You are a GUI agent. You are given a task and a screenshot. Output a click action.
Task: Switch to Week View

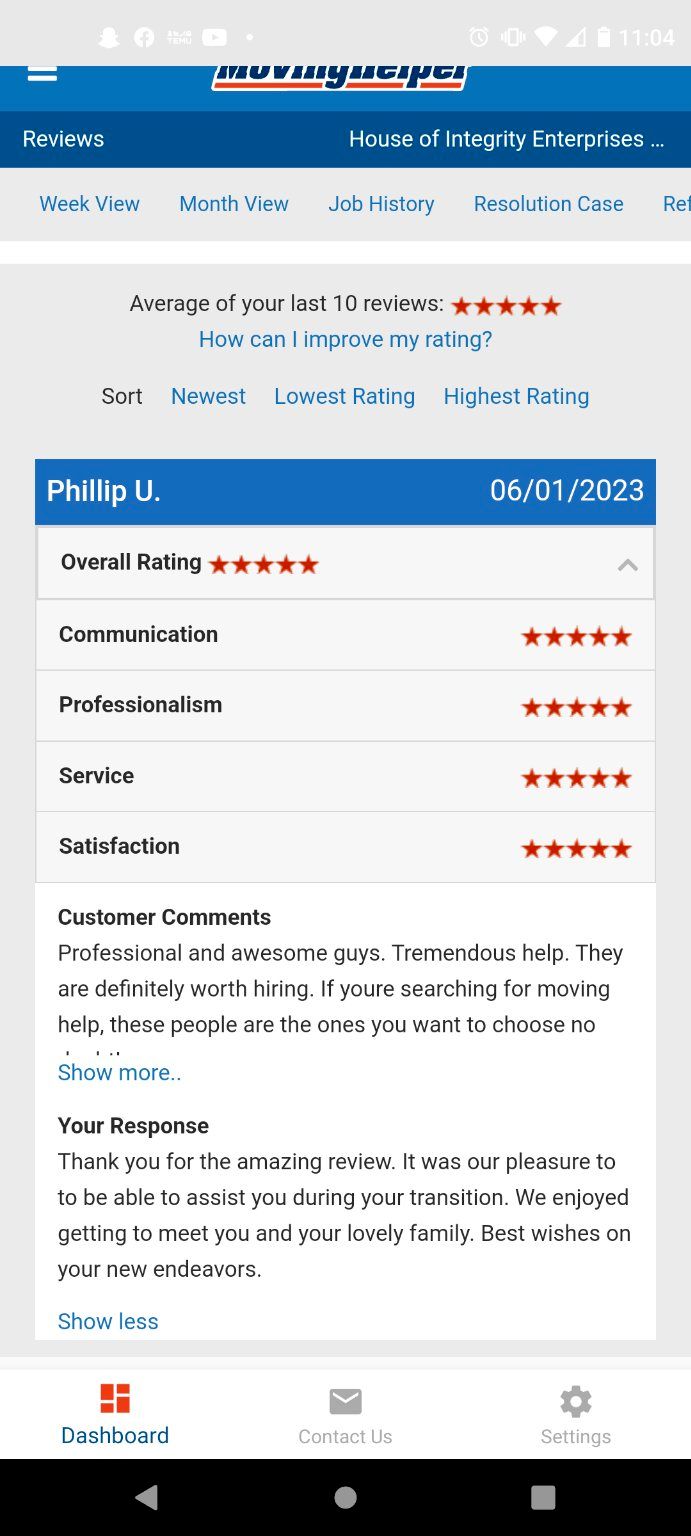(x=89, y=204)
